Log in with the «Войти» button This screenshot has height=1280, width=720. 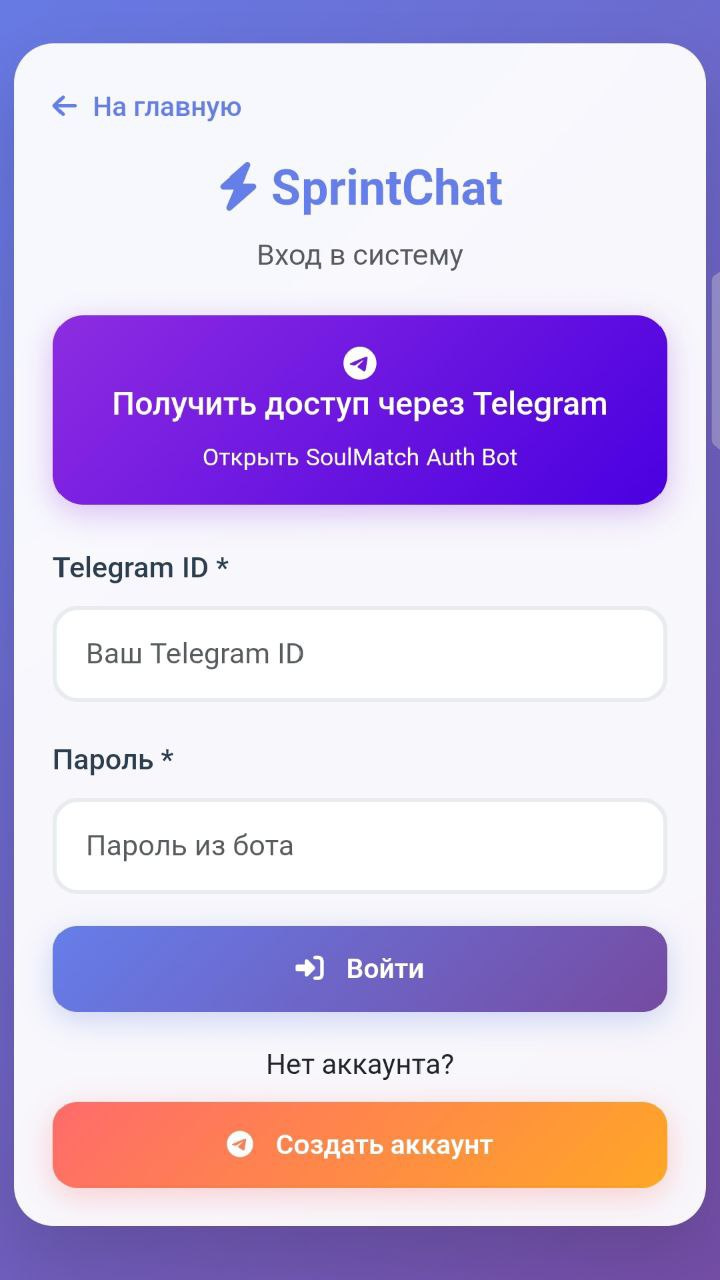(x=360, y=969)
